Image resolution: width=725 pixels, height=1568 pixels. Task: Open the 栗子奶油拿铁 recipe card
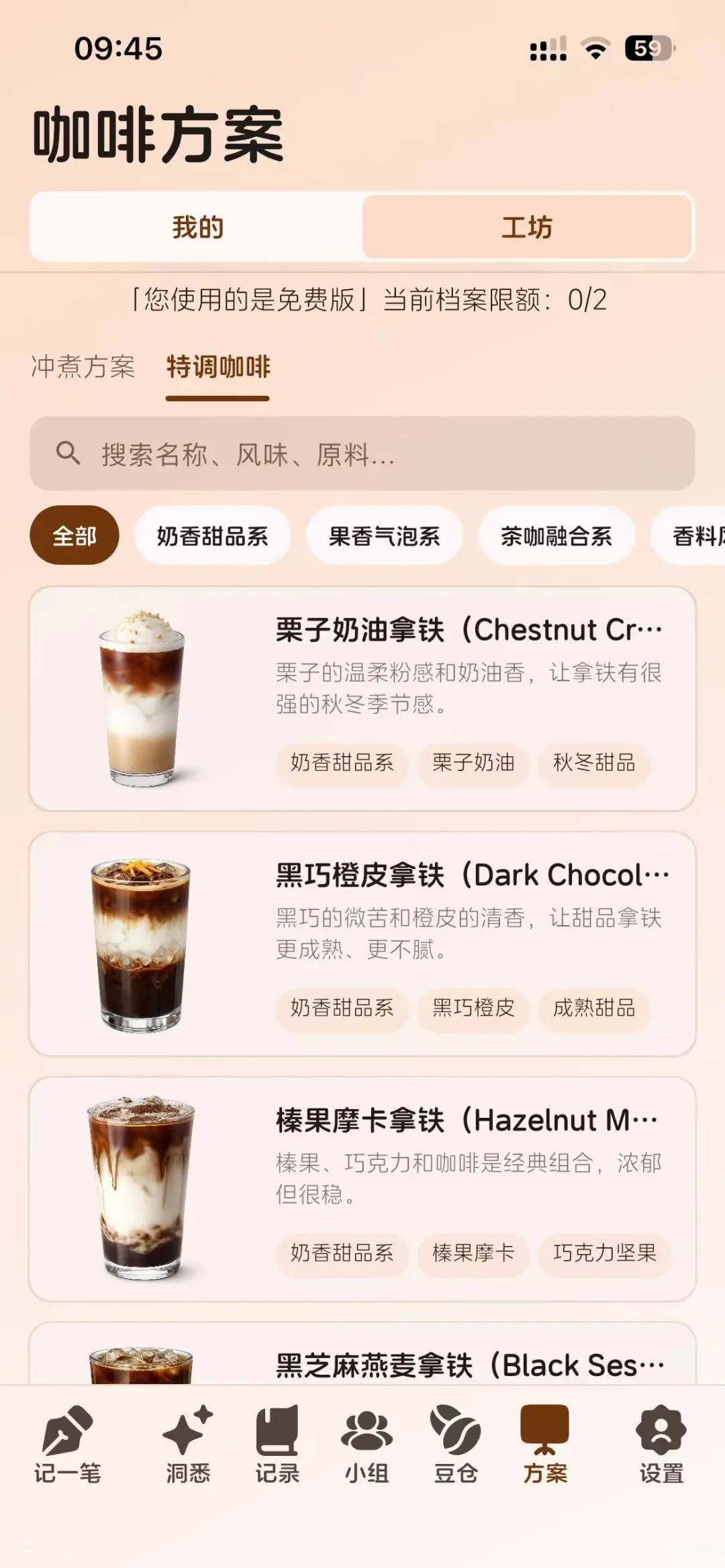[x=362, y=698]
